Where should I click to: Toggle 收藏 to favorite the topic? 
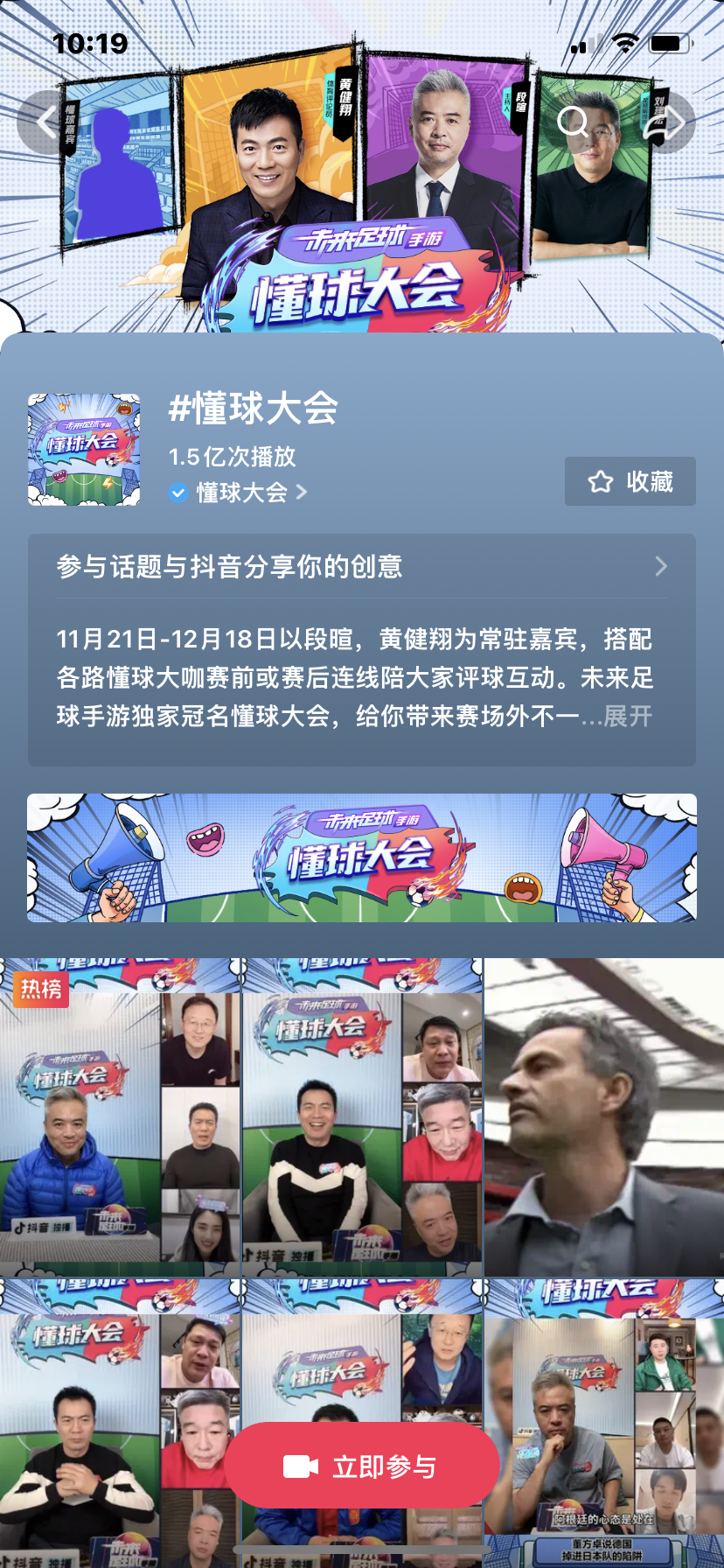coord(630,481)
